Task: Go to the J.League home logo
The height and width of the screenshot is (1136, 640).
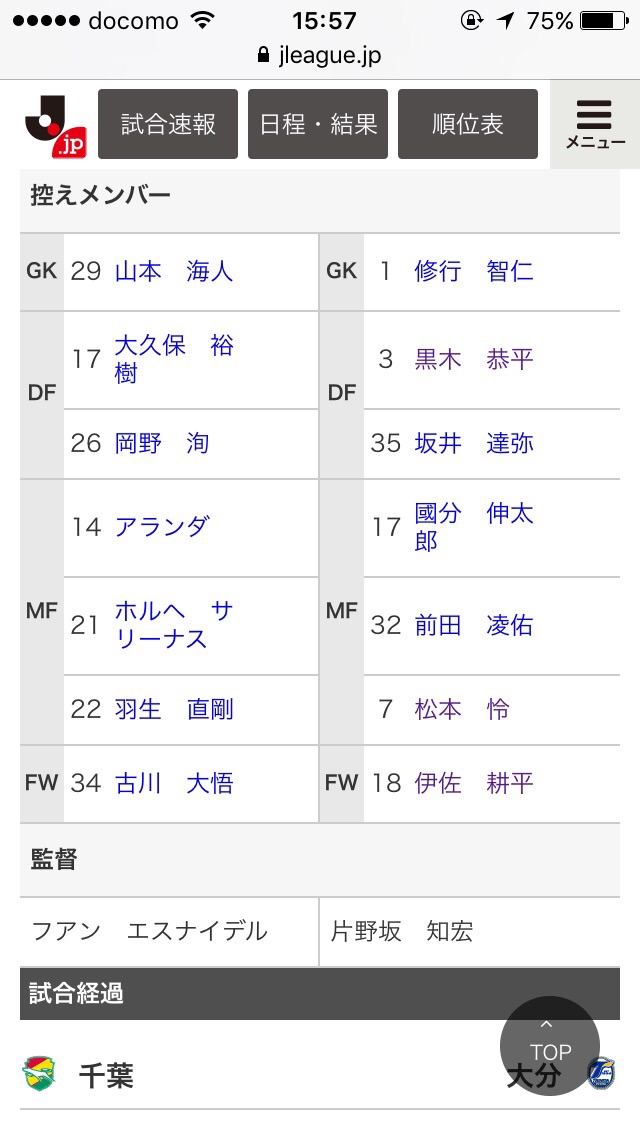Action: (55, 125)
